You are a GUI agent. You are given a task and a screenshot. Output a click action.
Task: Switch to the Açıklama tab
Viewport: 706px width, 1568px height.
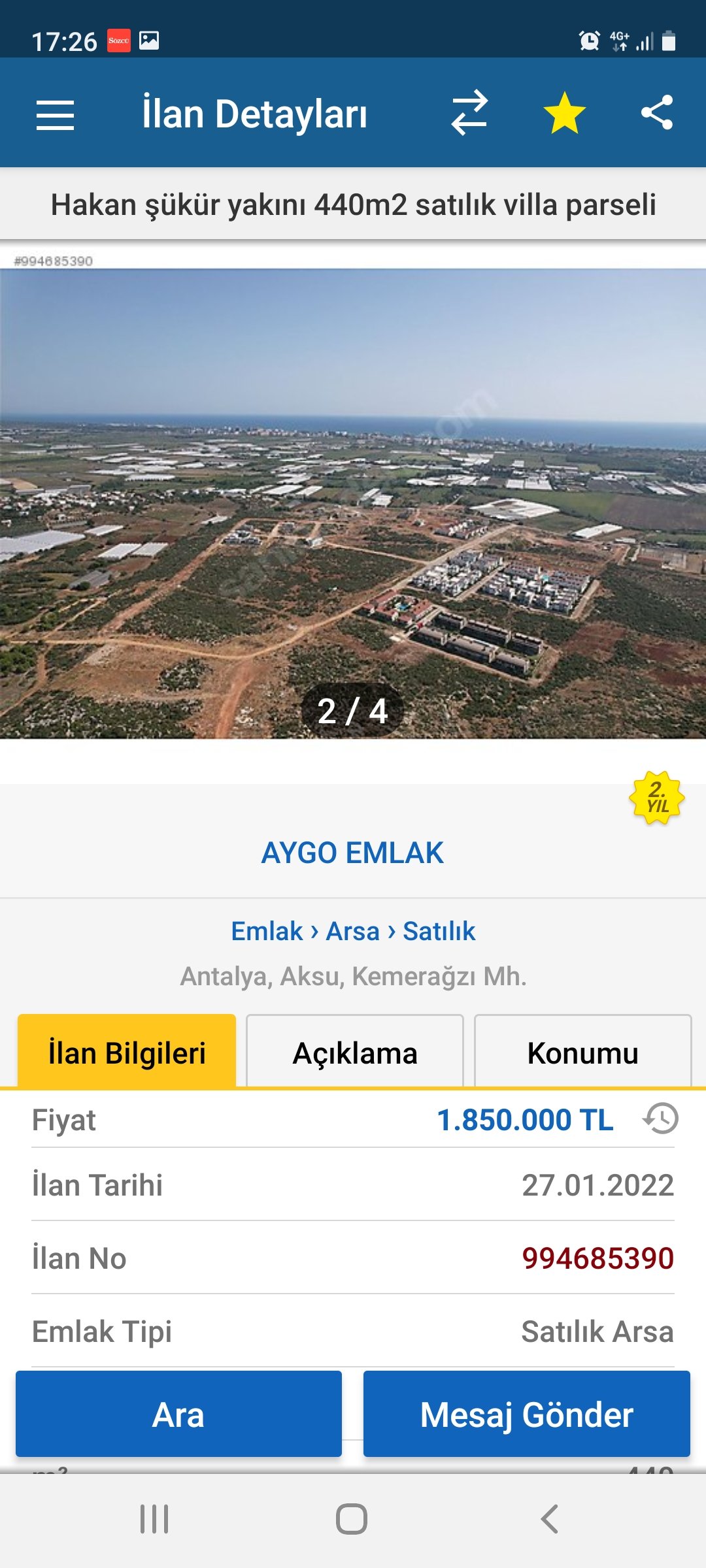click(x=355, y=1053)
